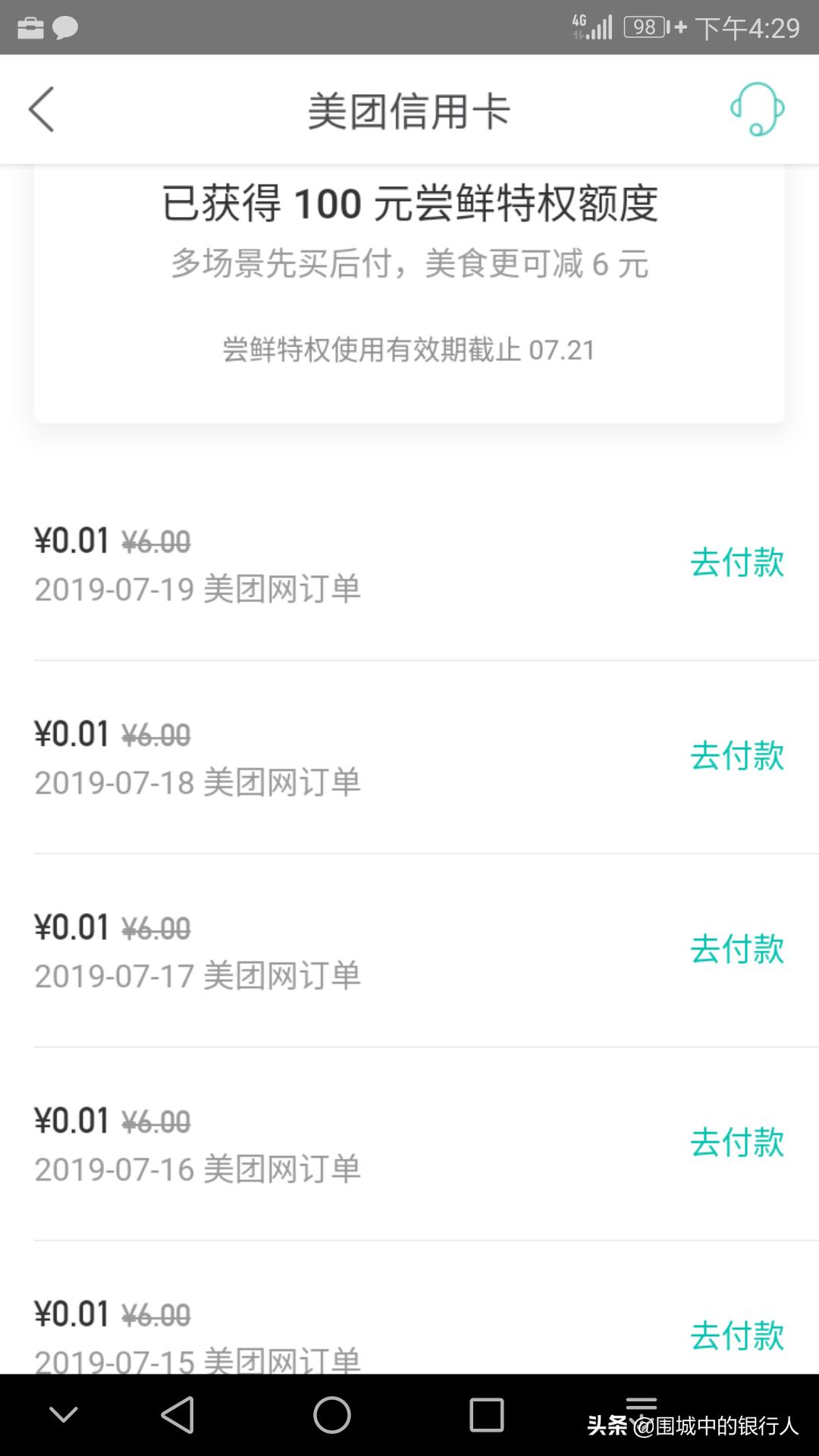This screenshot has height=1456, width=819.
Task: Tap the 美团信用卡 title
Action: (409, 109)
